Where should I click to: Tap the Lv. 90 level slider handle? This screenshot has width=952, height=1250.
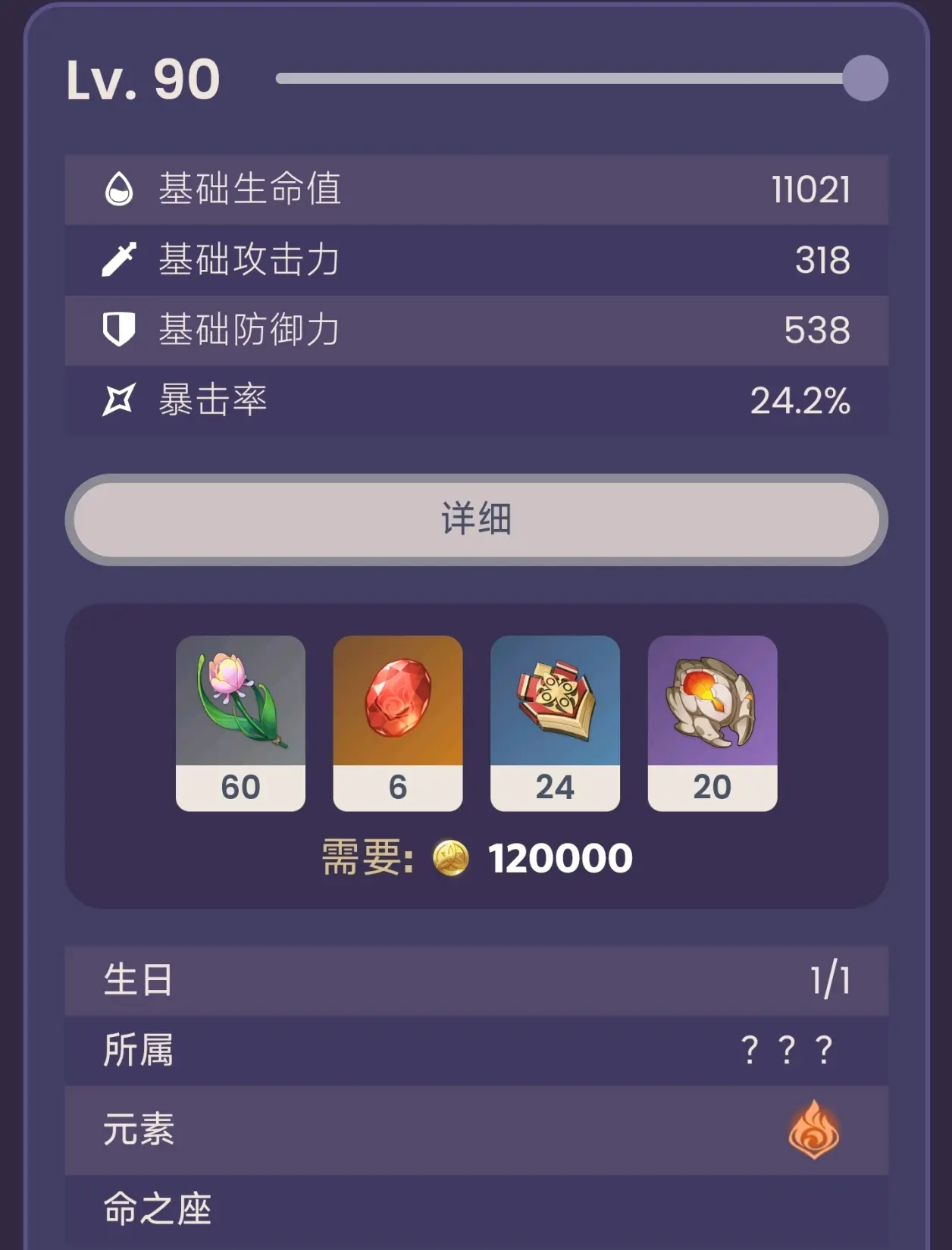[x=865, y=78]
